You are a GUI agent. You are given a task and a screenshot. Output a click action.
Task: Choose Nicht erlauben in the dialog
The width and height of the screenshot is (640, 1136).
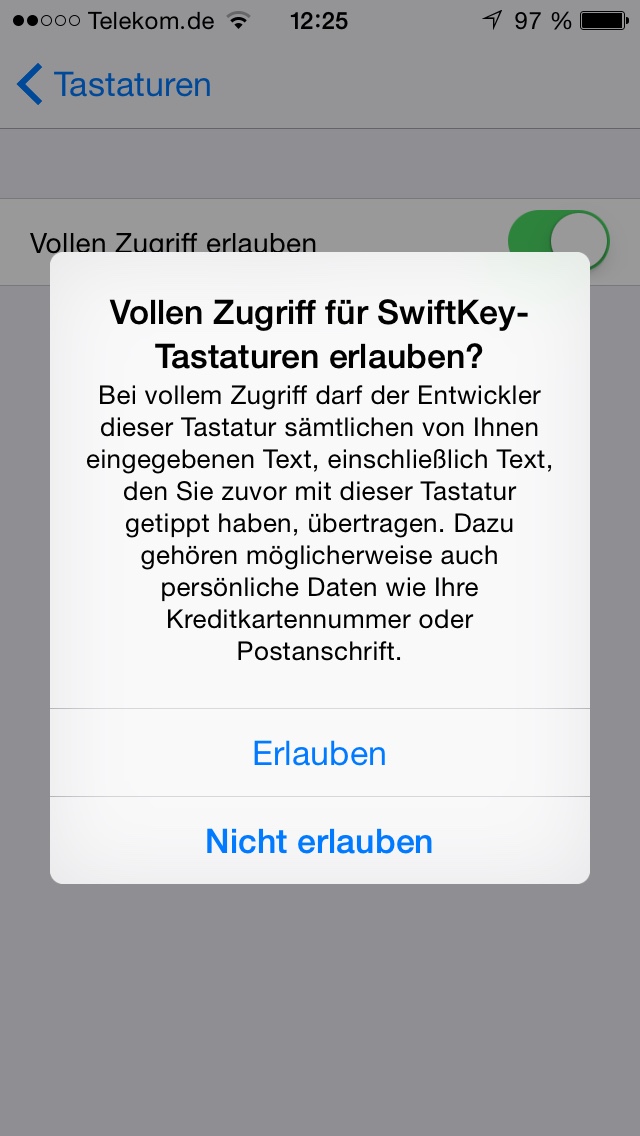pos(320,841)
